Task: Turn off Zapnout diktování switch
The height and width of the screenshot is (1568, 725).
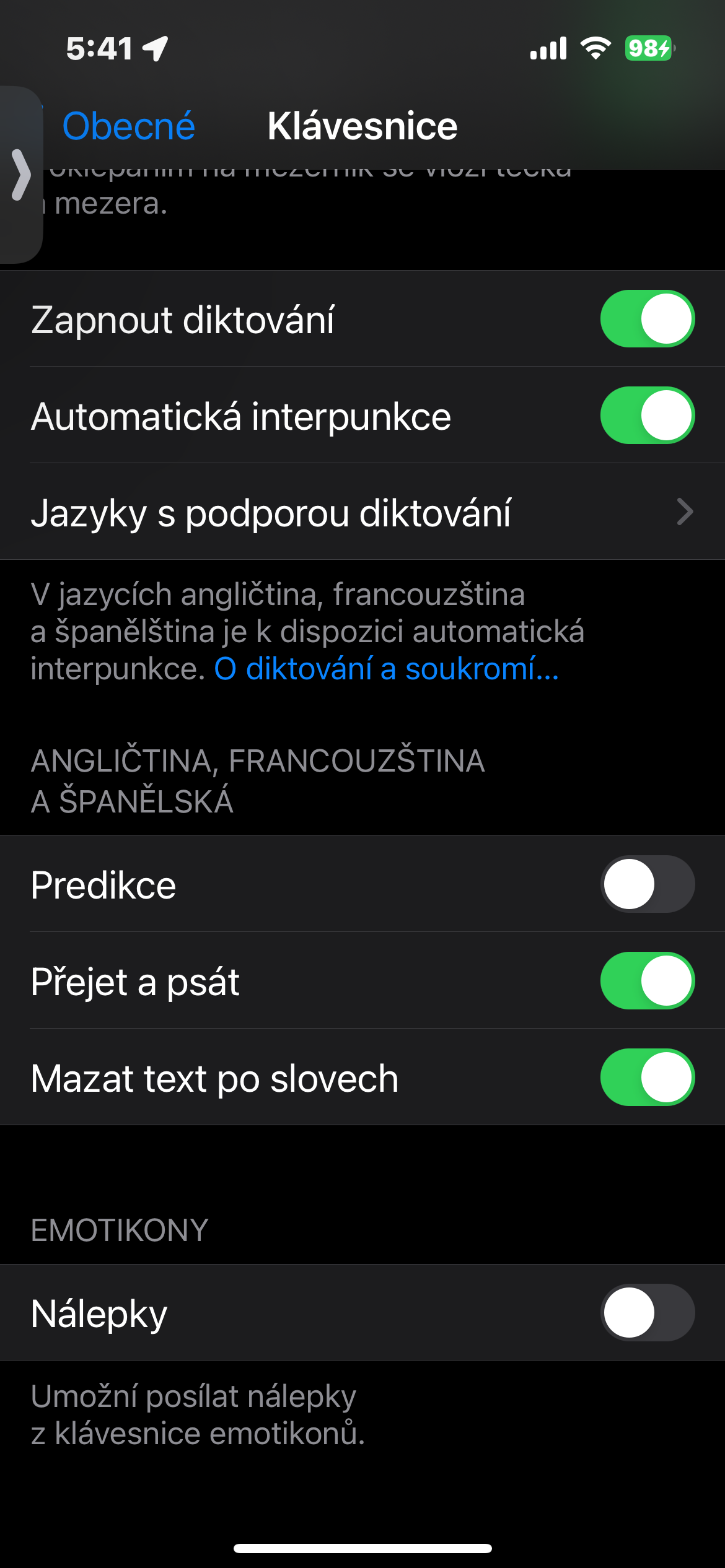Action: click(647, 319)
